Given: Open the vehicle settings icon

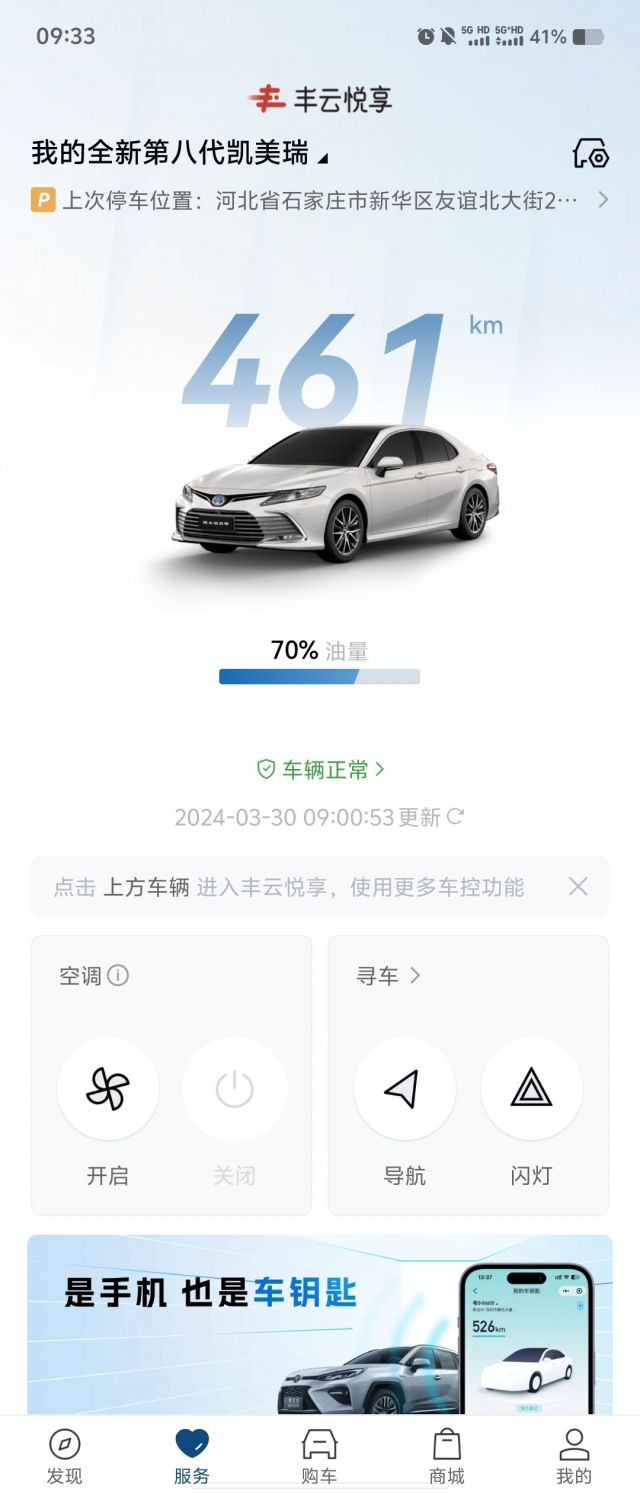Looking at the screenshot, I should click(590, 154).
